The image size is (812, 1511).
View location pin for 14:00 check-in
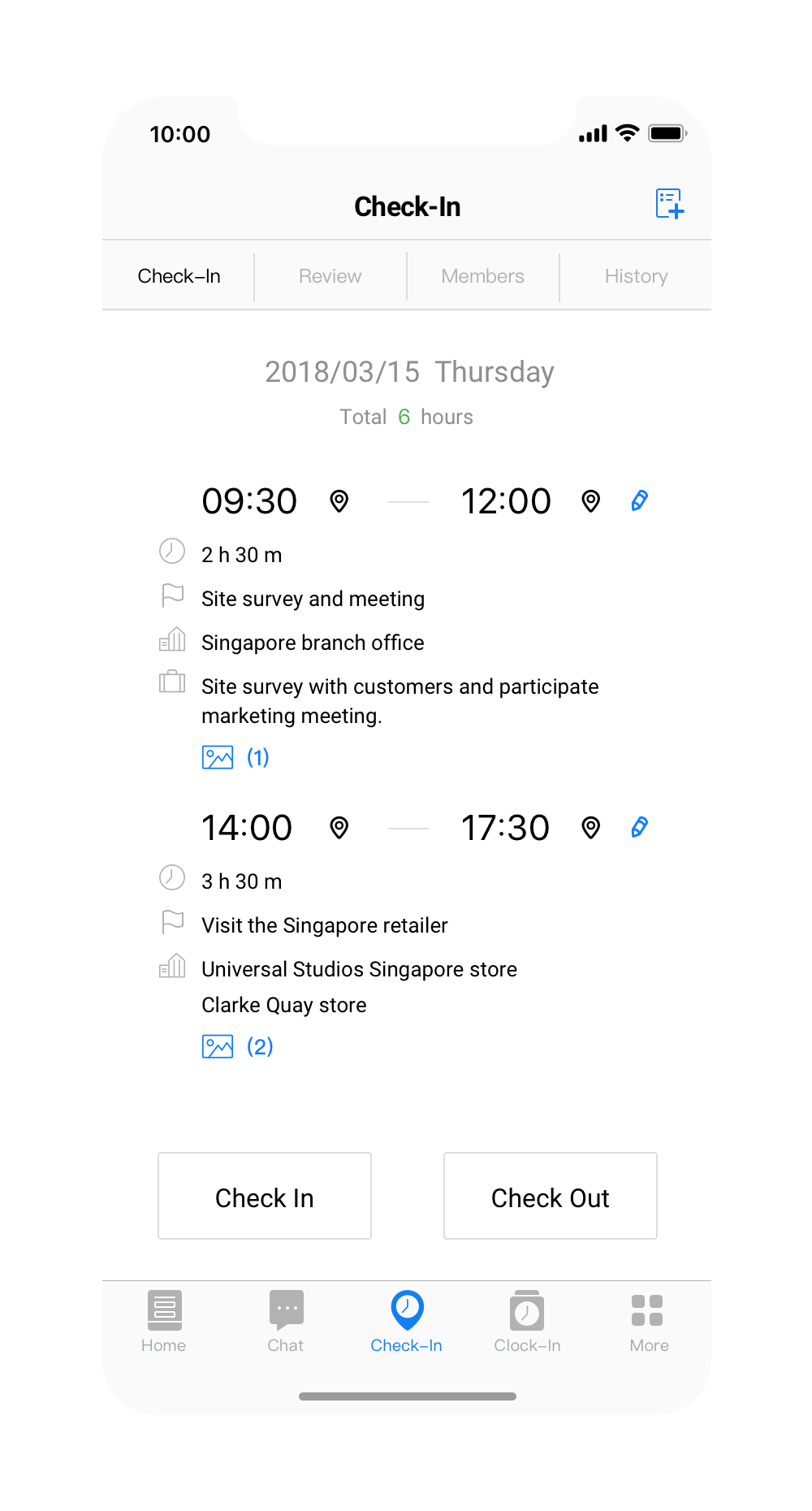[339, 828]
